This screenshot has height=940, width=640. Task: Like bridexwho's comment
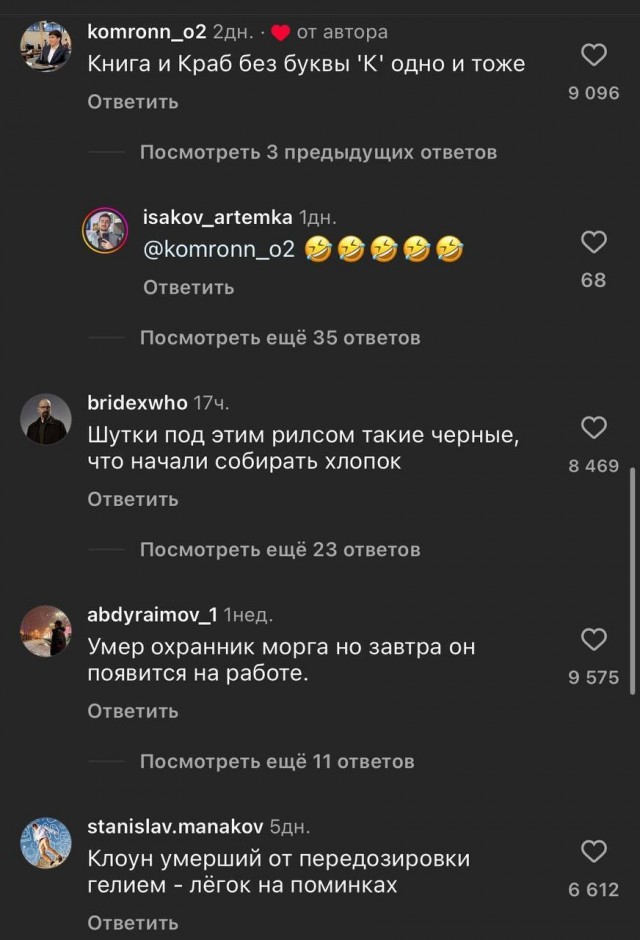click(594, 428)
